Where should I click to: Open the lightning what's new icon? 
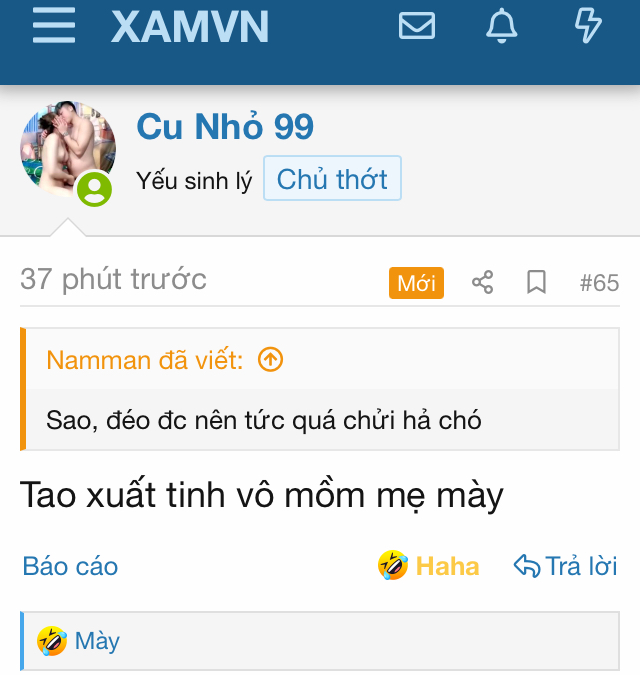tap(588, 26)
